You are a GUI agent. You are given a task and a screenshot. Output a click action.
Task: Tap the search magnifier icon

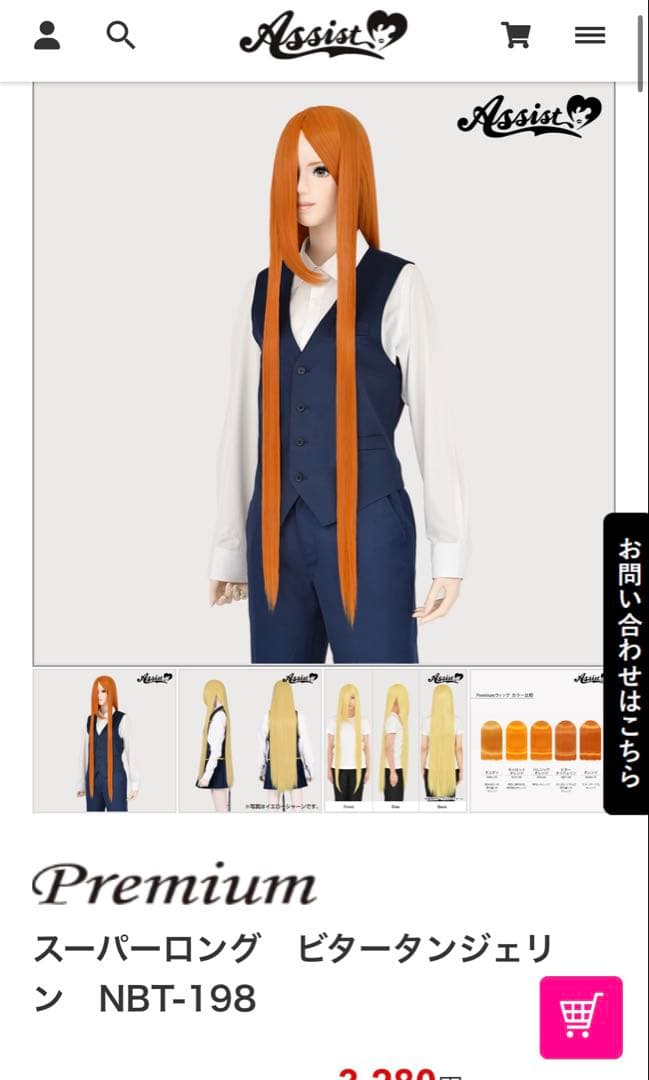coord(121,35)
